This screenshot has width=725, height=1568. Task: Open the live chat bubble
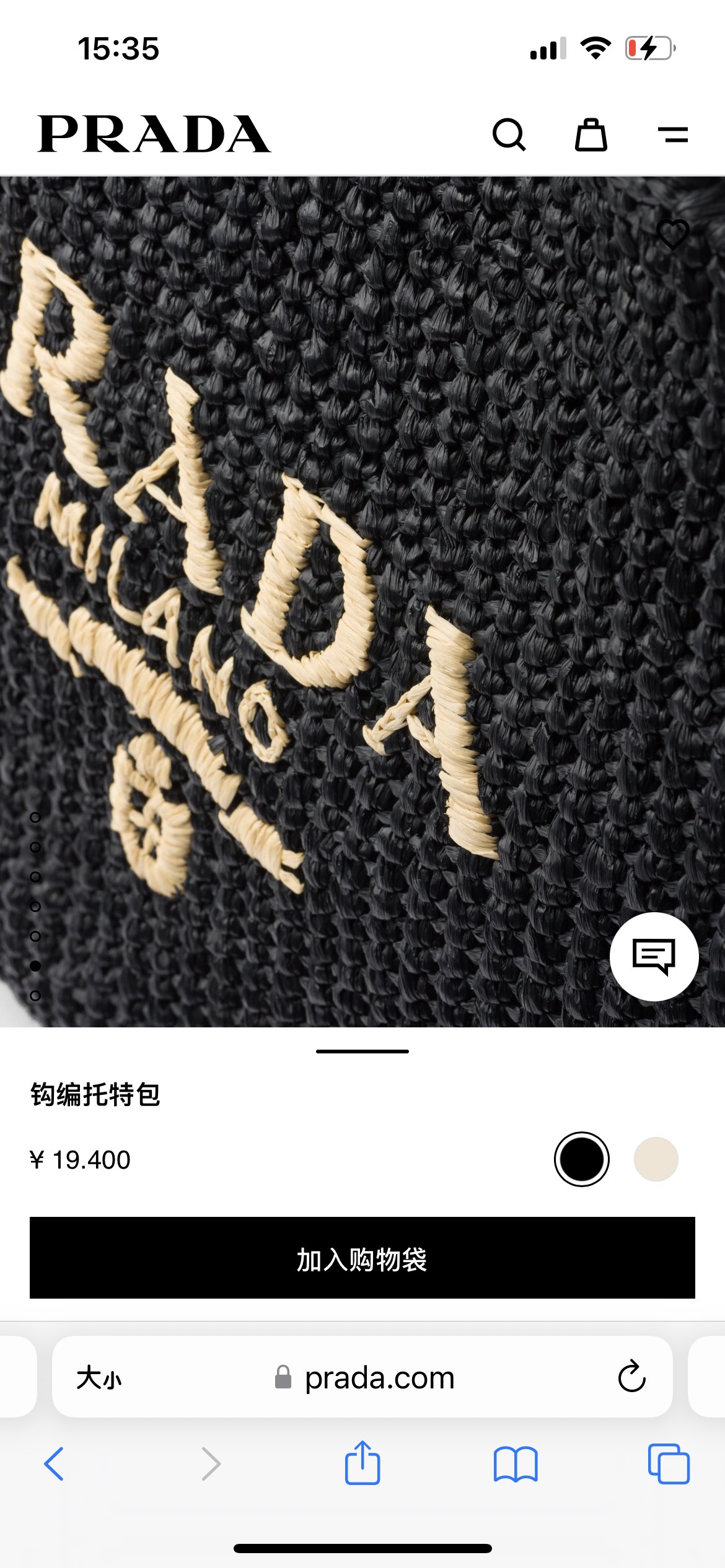coord(654,956)
